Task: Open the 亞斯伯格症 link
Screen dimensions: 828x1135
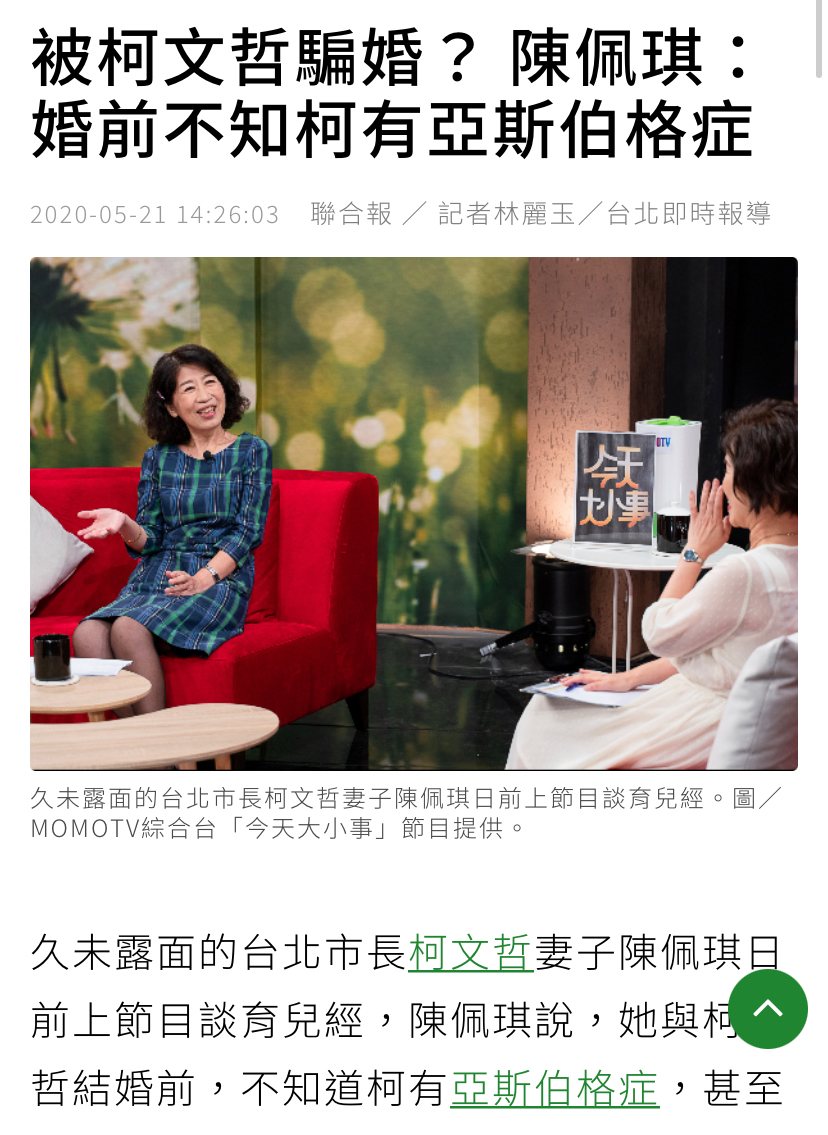Action: point(554,1088)
